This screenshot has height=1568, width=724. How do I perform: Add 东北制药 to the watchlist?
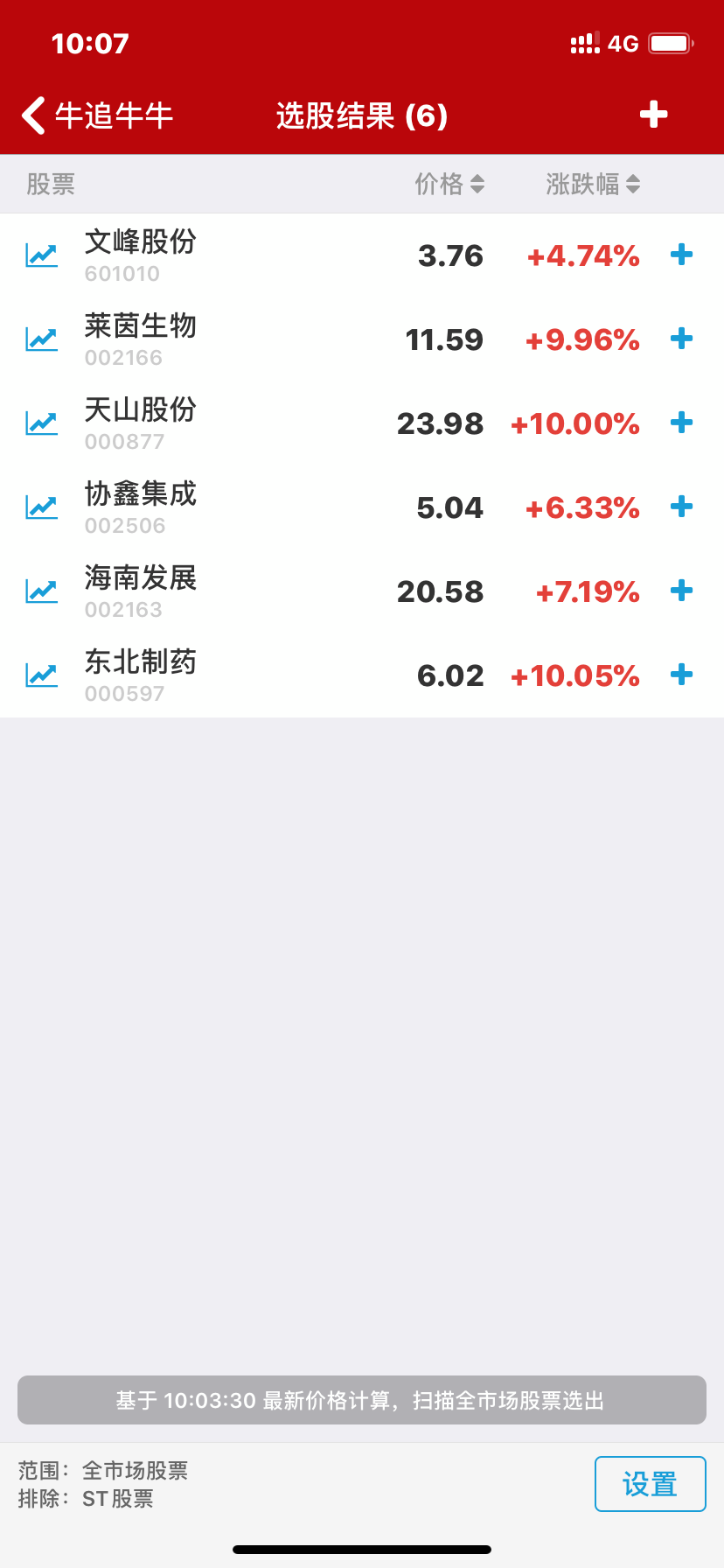tap(681, 675)
